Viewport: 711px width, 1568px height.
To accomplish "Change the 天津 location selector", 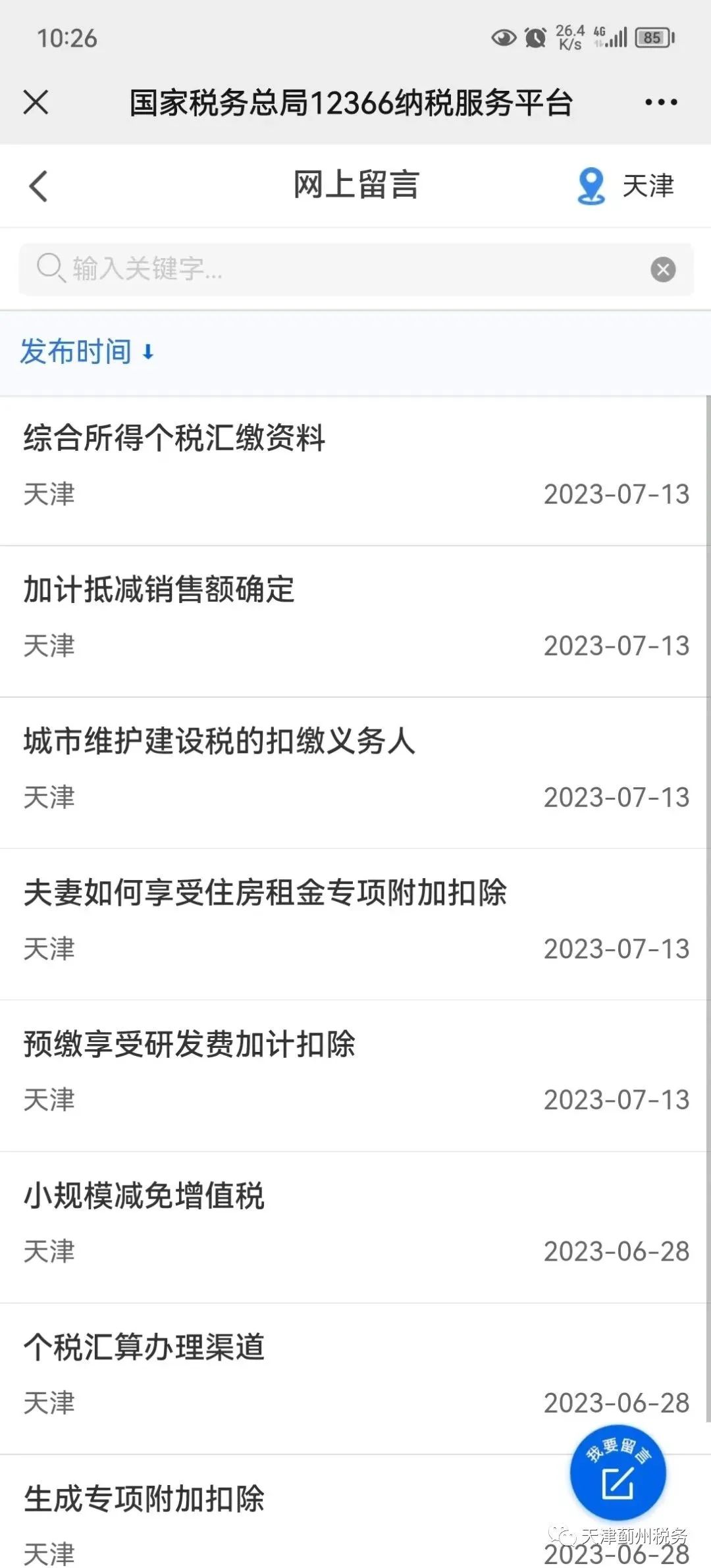I will (625, 186).
